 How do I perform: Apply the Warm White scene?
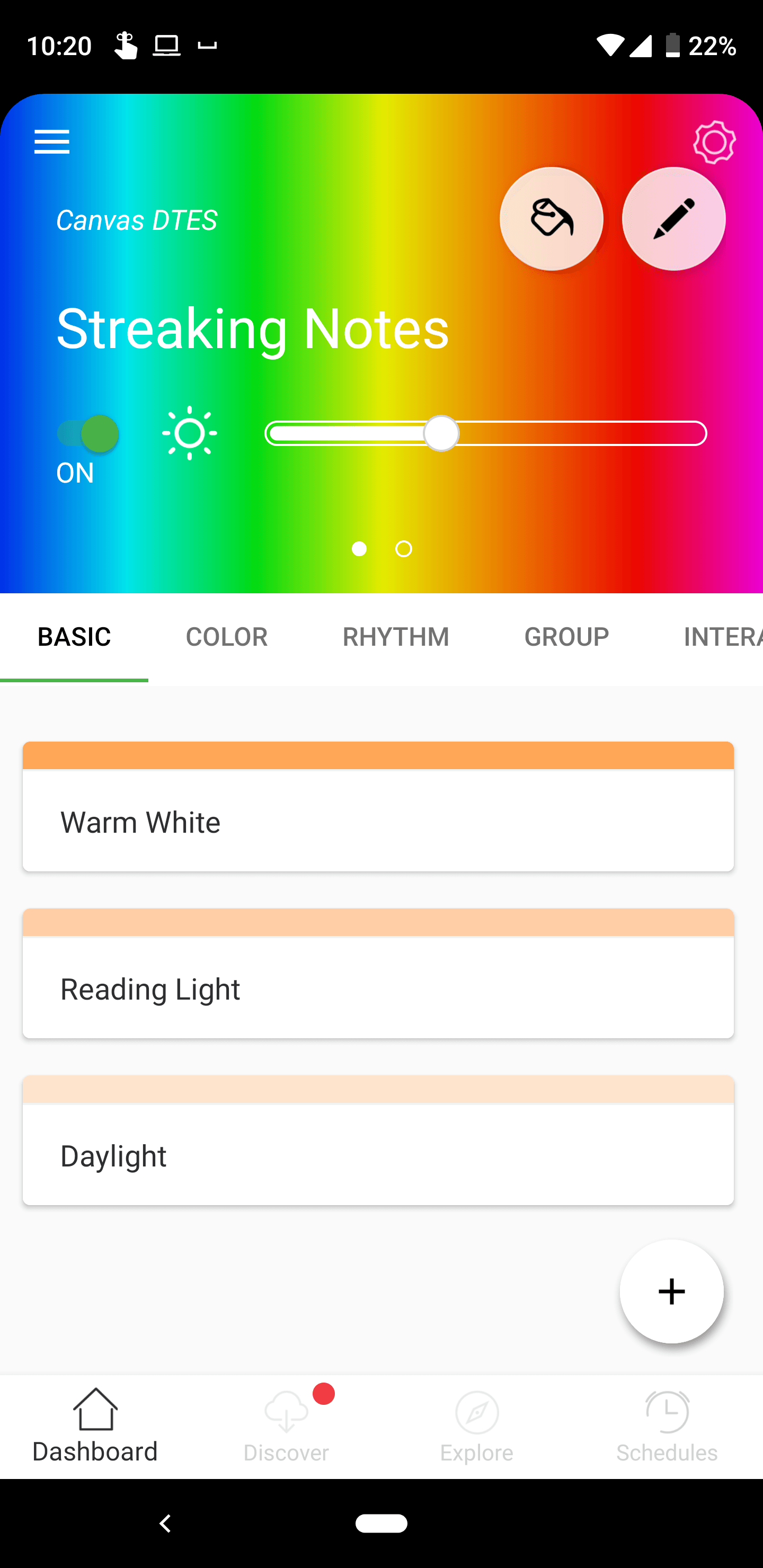(x=378, y=821)
